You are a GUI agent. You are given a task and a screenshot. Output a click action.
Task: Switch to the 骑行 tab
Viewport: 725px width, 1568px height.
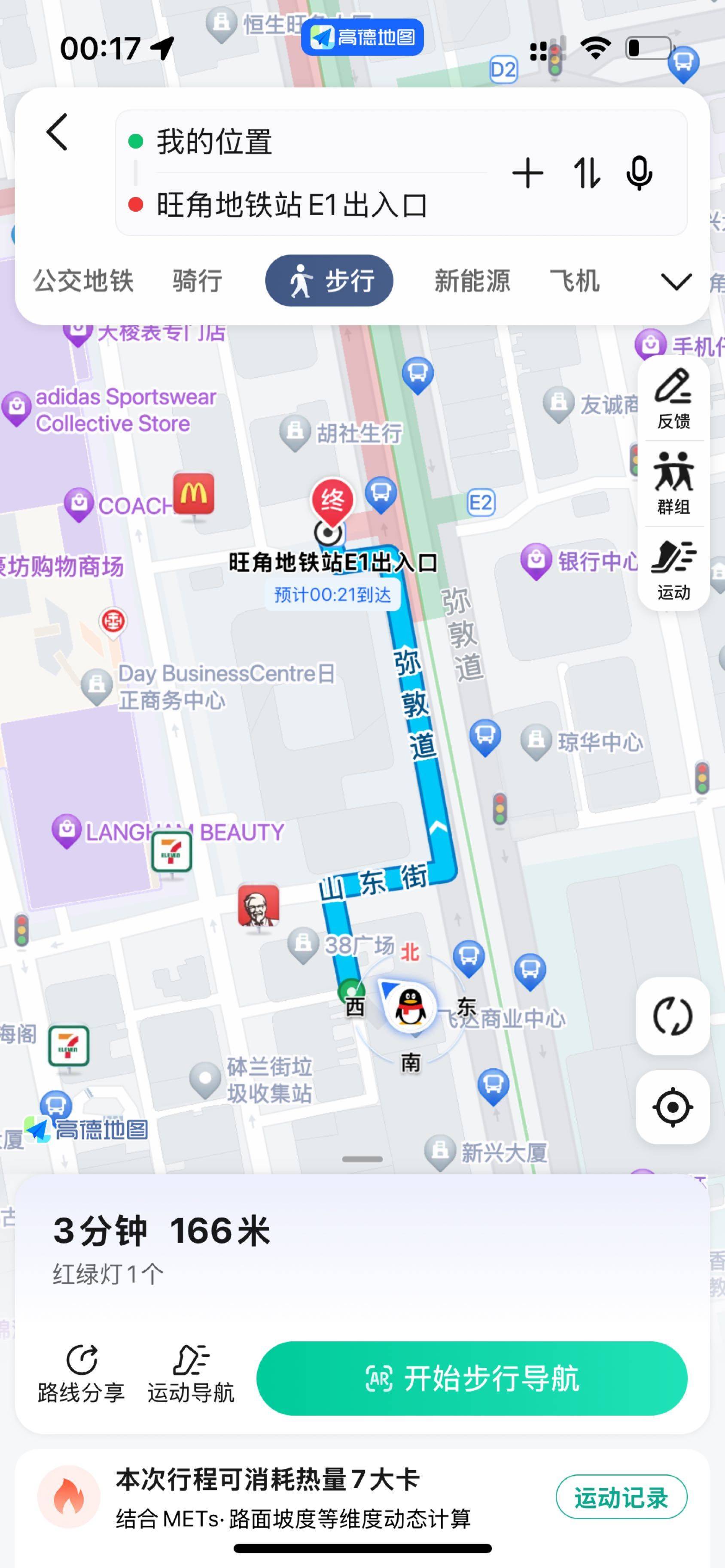(198, 281)
